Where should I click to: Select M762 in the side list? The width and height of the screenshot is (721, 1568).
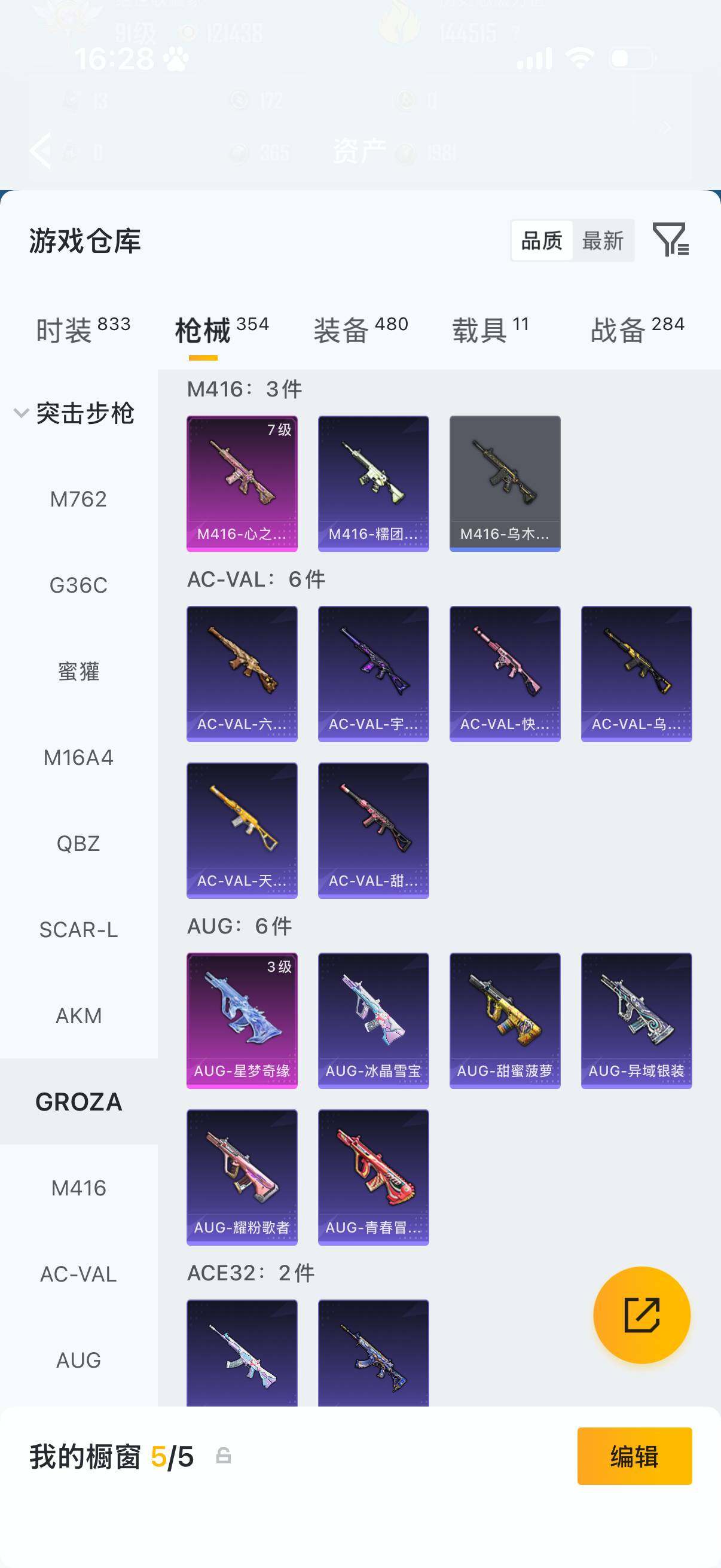click(x=78, y=499)
